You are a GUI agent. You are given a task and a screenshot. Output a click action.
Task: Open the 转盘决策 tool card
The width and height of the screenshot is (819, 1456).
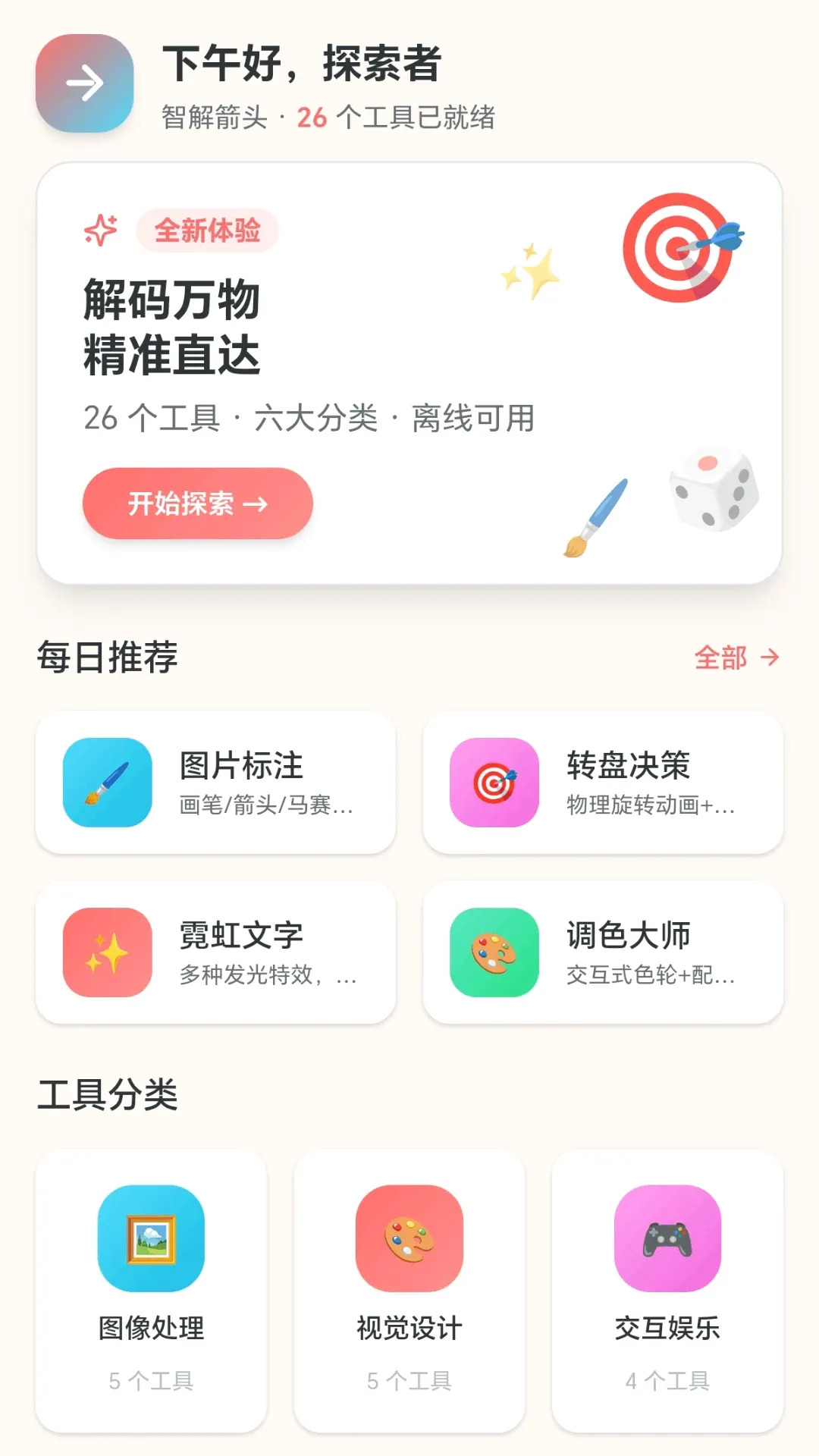click(x=603, y=783)
